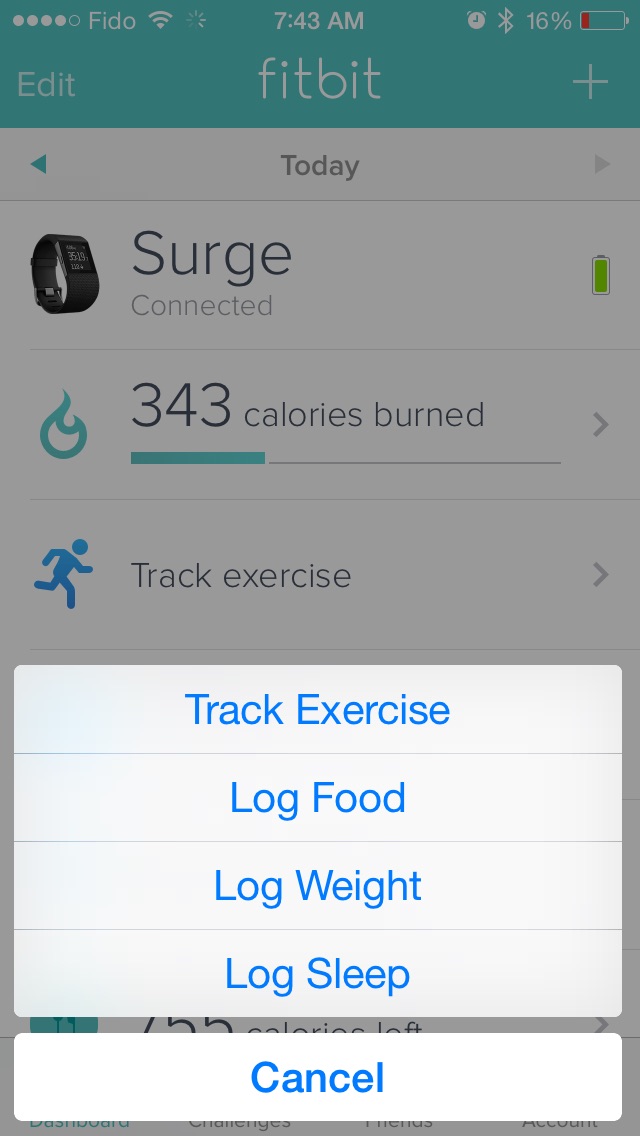
Task: Pick Log Weight from the sheet
Action: click(x=318, y=886)
